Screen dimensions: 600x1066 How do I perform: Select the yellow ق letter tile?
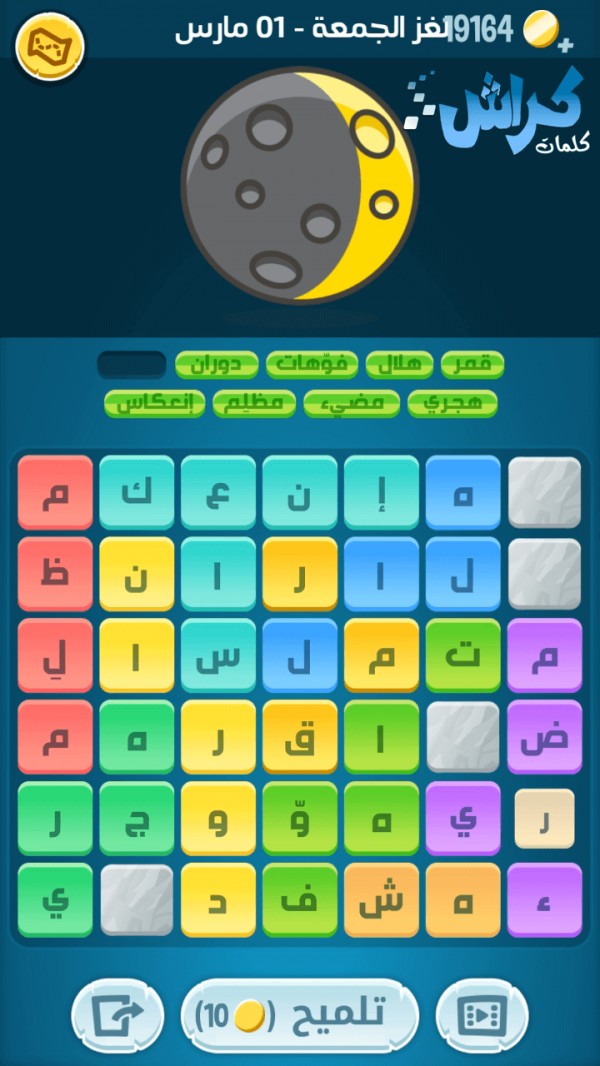300,737
